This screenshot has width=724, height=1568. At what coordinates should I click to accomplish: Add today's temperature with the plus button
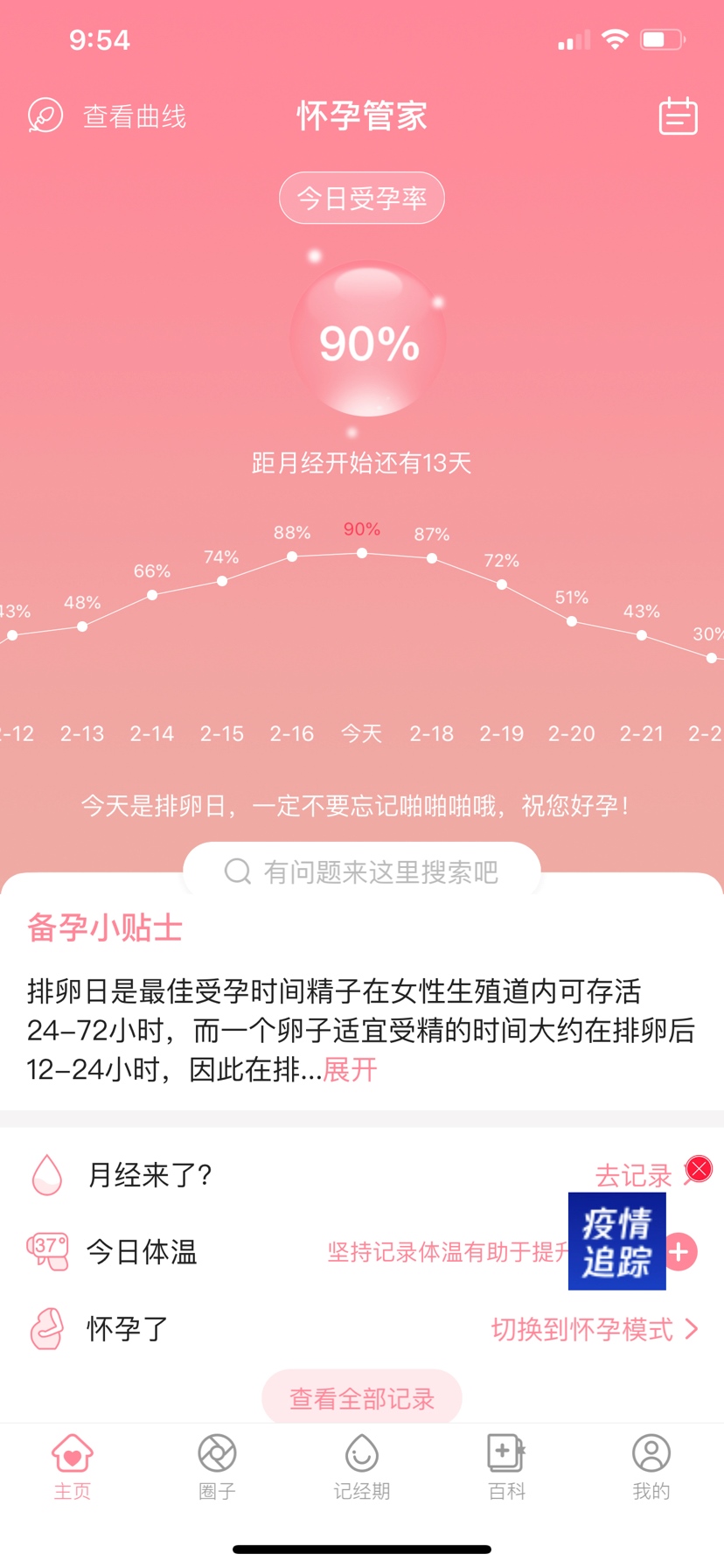[x=681, y=1252]
